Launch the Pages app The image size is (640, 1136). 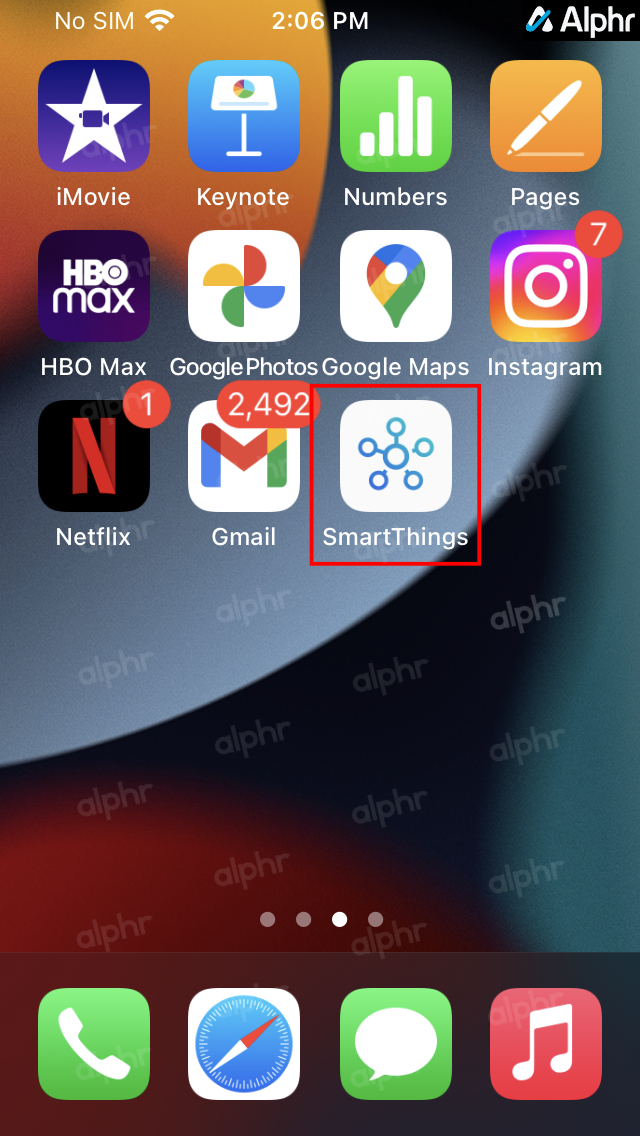pyautogui.click(x=545, y=116)
